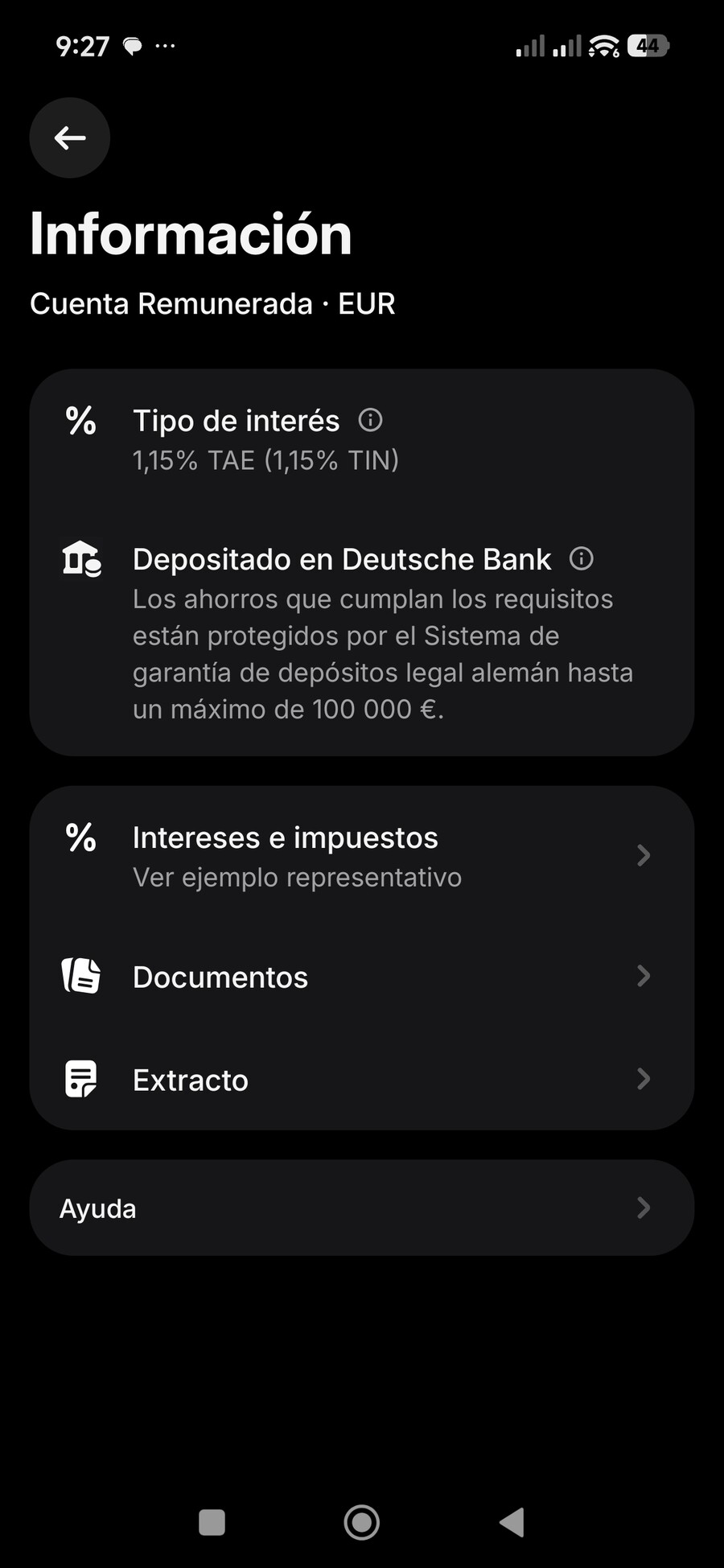Tap info icon beside Depositado en Deutsche Bank
Viewport: 724px width, 1568px height.
tap(581, 558)
